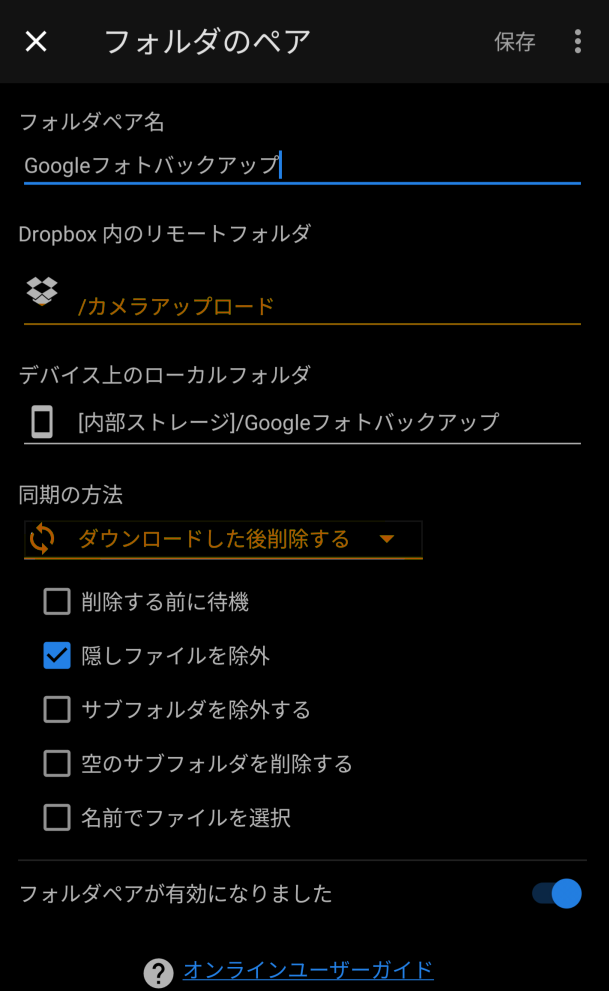Tap 保存 to save the folder pair
Viewport: 609px width, 991px height.
pyautogui.click(x=514, y=41)
